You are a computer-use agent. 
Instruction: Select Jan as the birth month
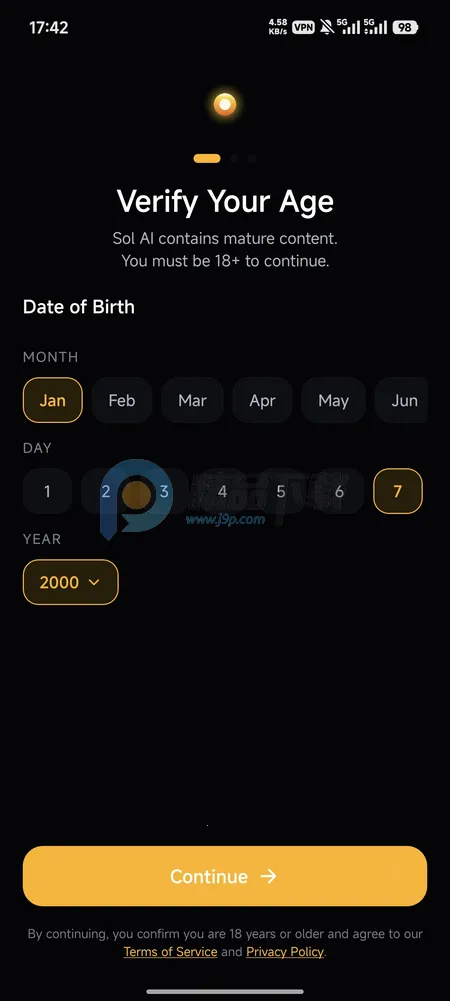point(52,400)
